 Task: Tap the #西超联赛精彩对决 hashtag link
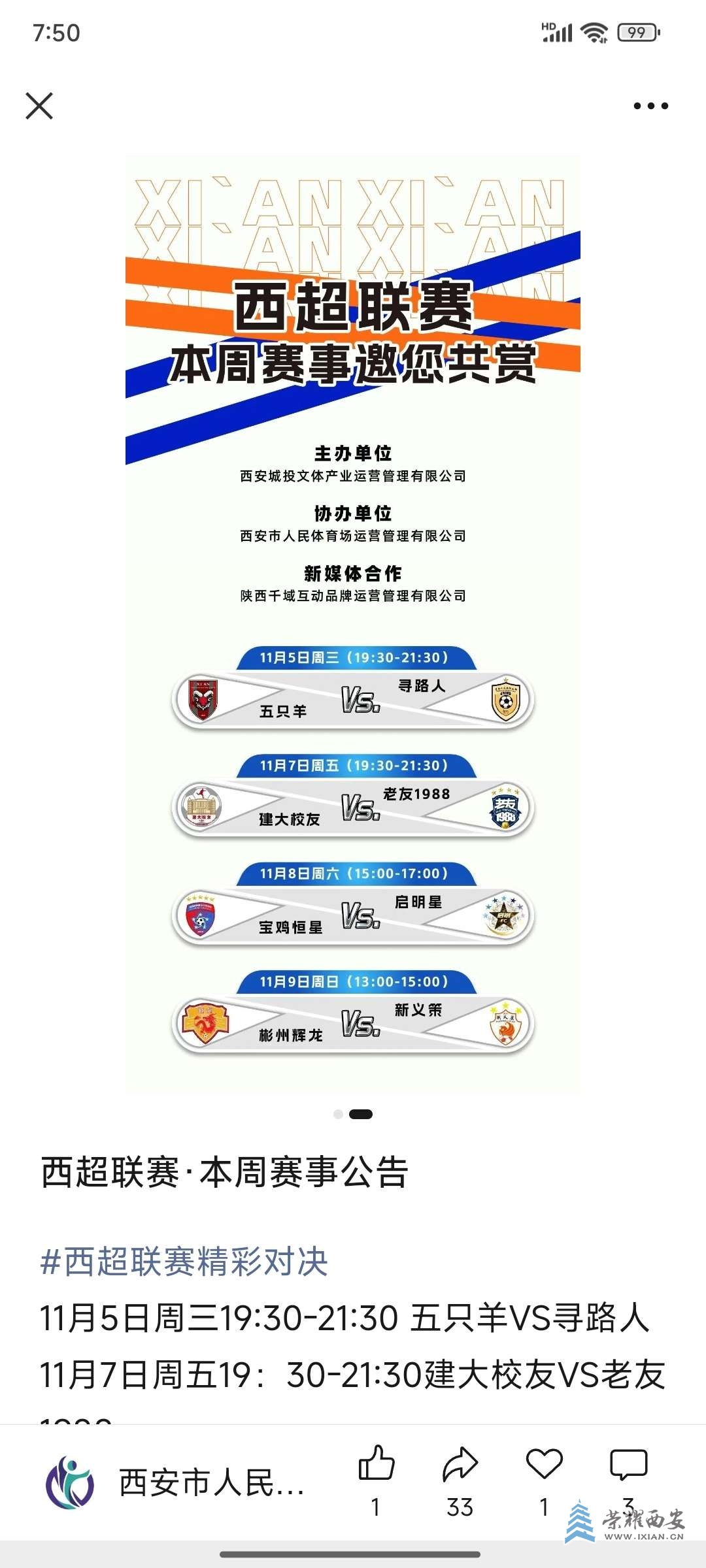tap(184, 1261)
